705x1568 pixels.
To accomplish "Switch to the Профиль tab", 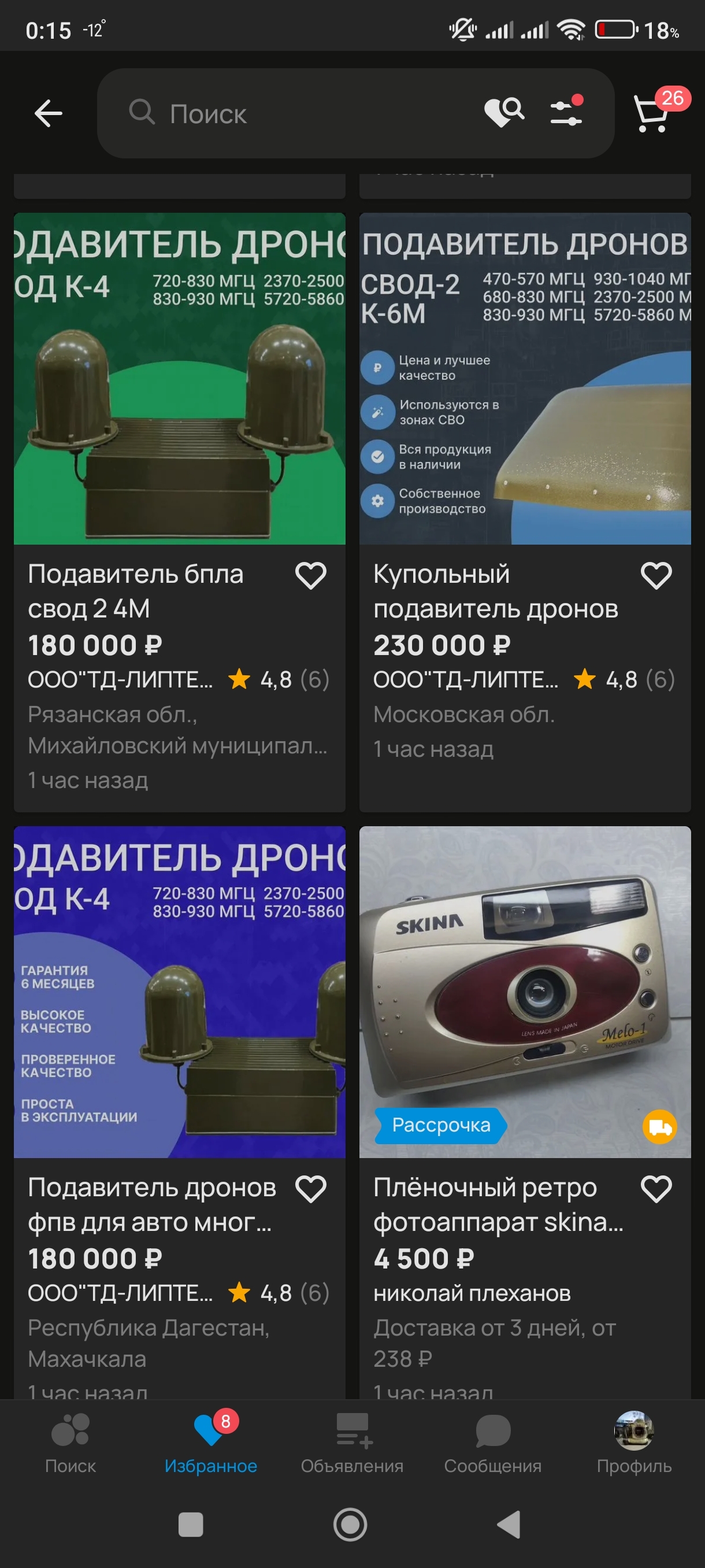I will (x=634, y=1444).
